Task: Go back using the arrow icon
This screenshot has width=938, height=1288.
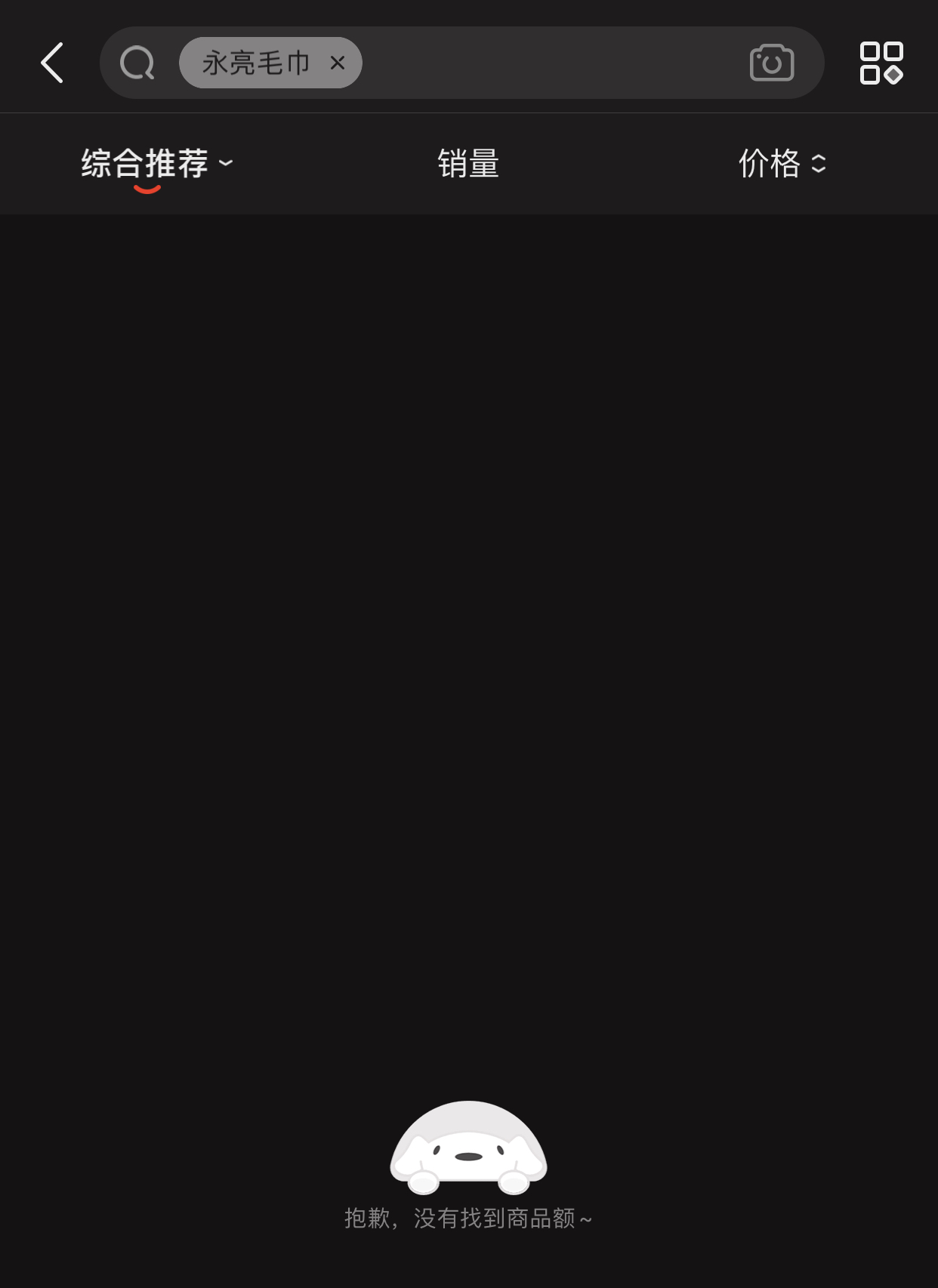Action: click(51, 63)
